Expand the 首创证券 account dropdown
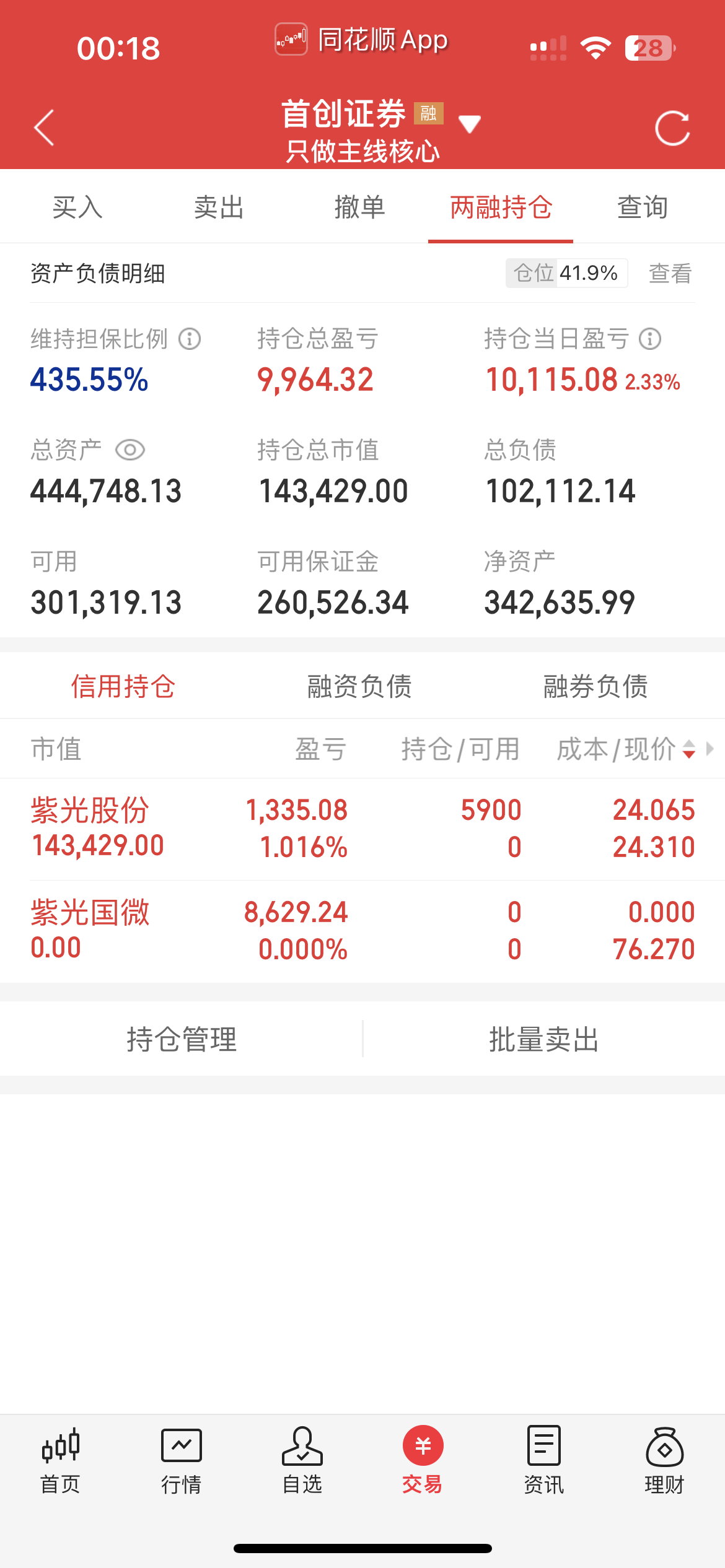 pos(469,124)
